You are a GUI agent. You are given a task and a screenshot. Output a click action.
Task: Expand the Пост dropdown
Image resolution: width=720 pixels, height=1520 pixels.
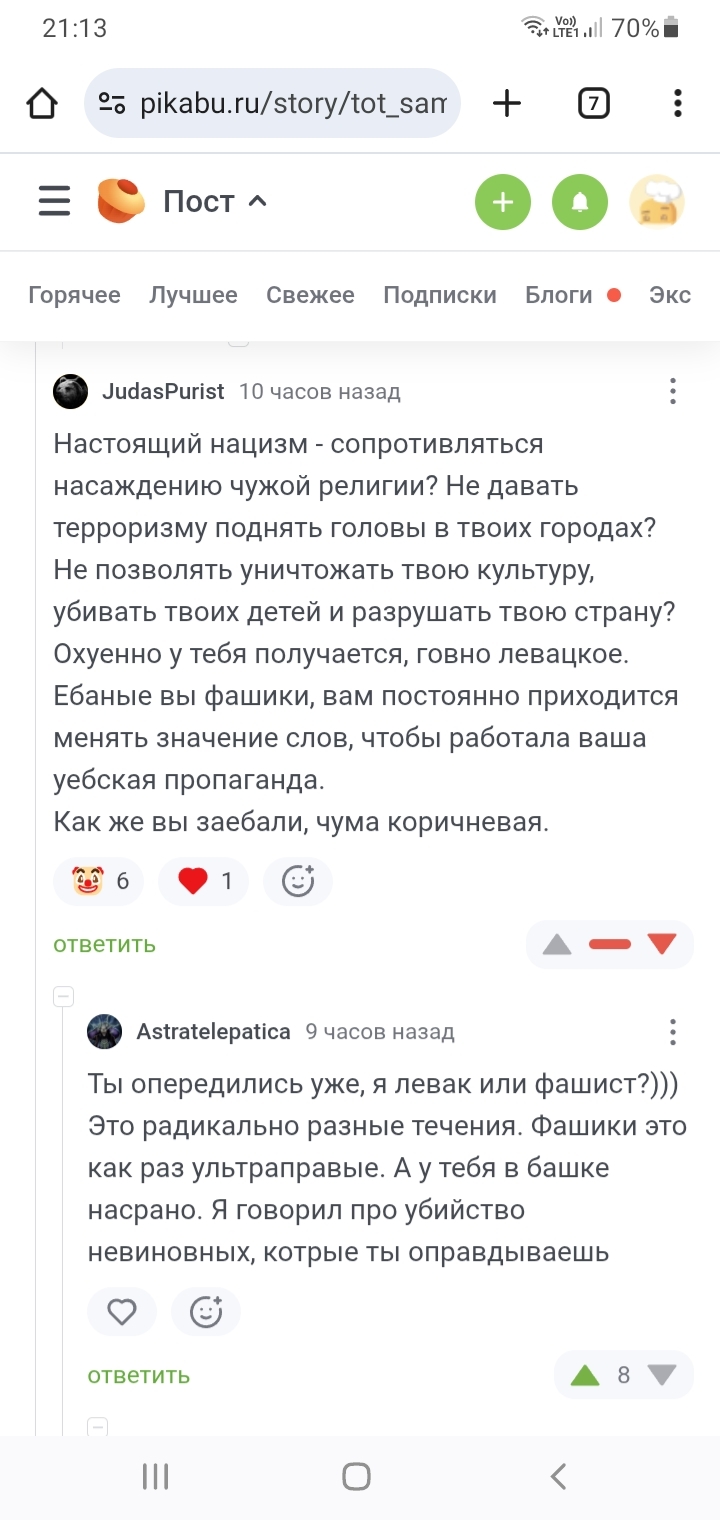point(214,201)
